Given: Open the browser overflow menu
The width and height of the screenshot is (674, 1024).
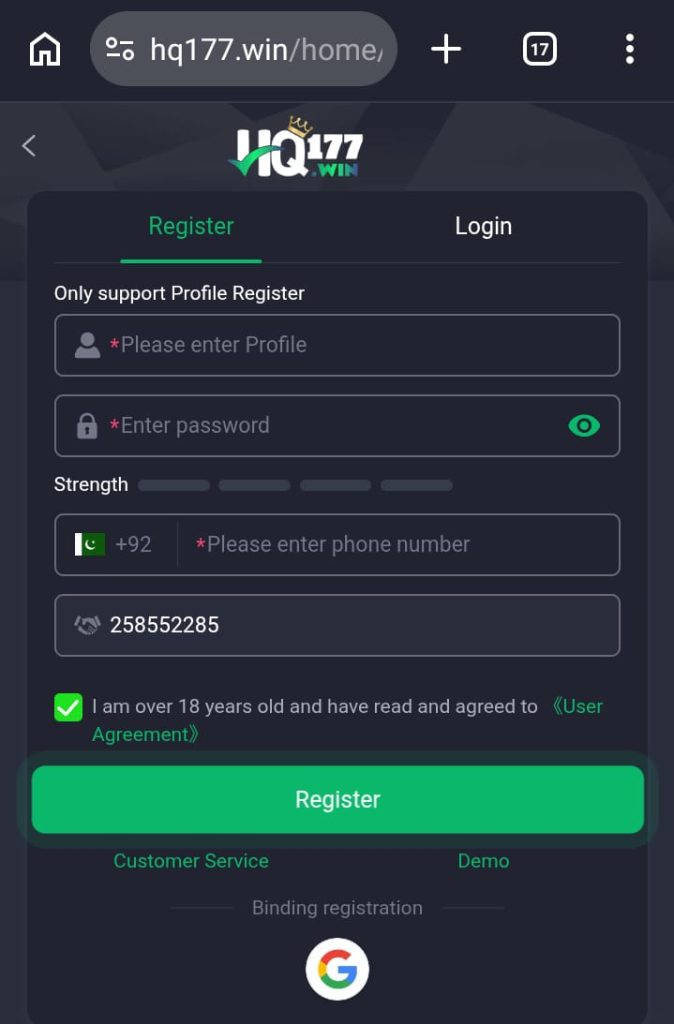Looking at the screenshot, I should coord(629,49).
